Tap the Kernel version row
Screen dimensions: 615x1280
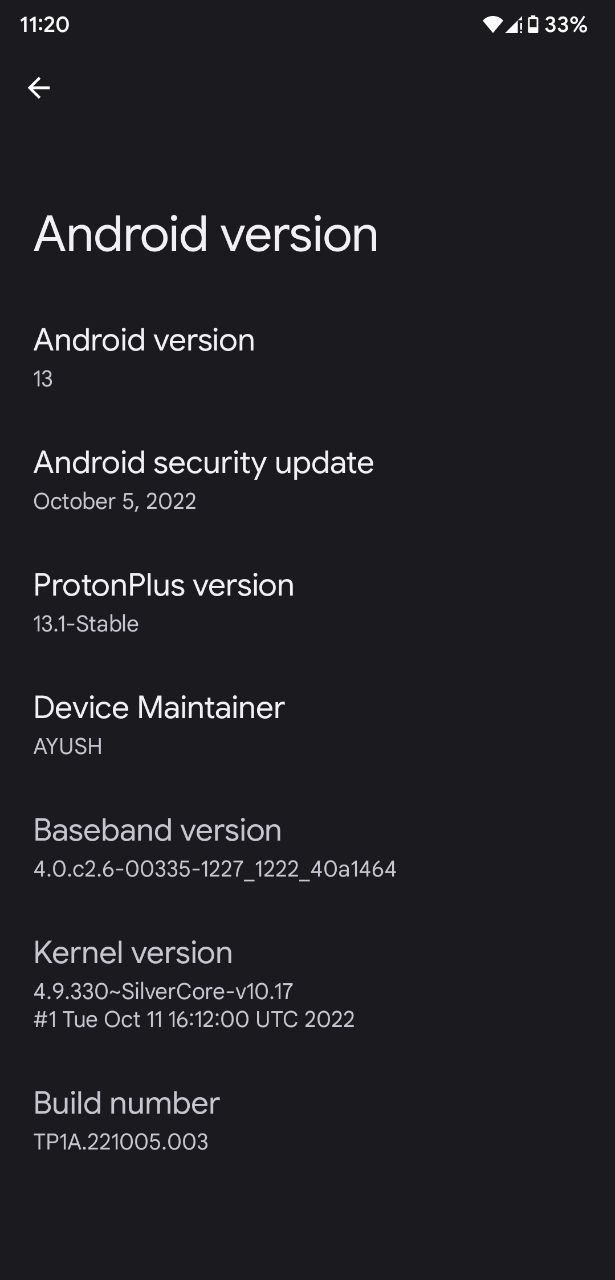pos(307,984)
